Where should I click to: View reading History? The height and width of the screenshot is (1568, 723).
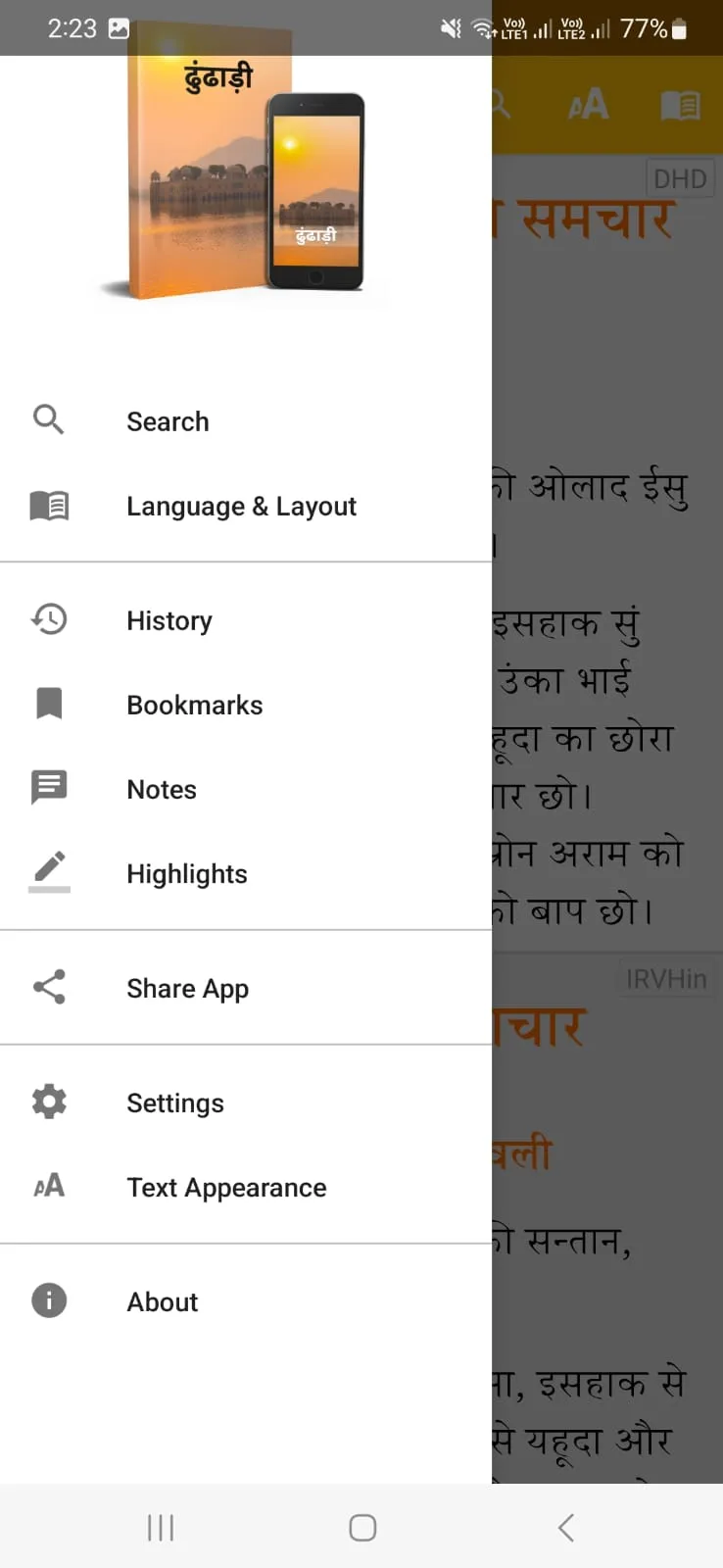169,620
